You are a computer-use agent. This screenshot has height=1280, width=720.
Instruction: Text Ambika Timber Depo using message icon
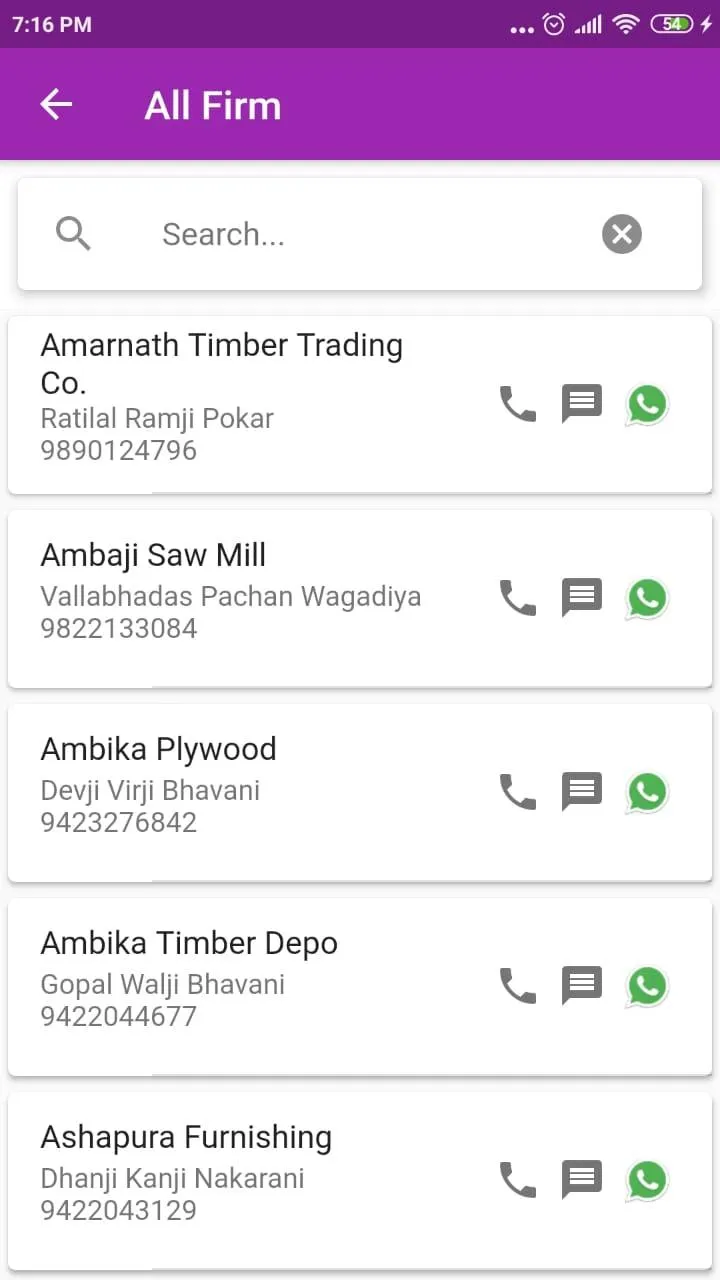(x=582, y=986)
